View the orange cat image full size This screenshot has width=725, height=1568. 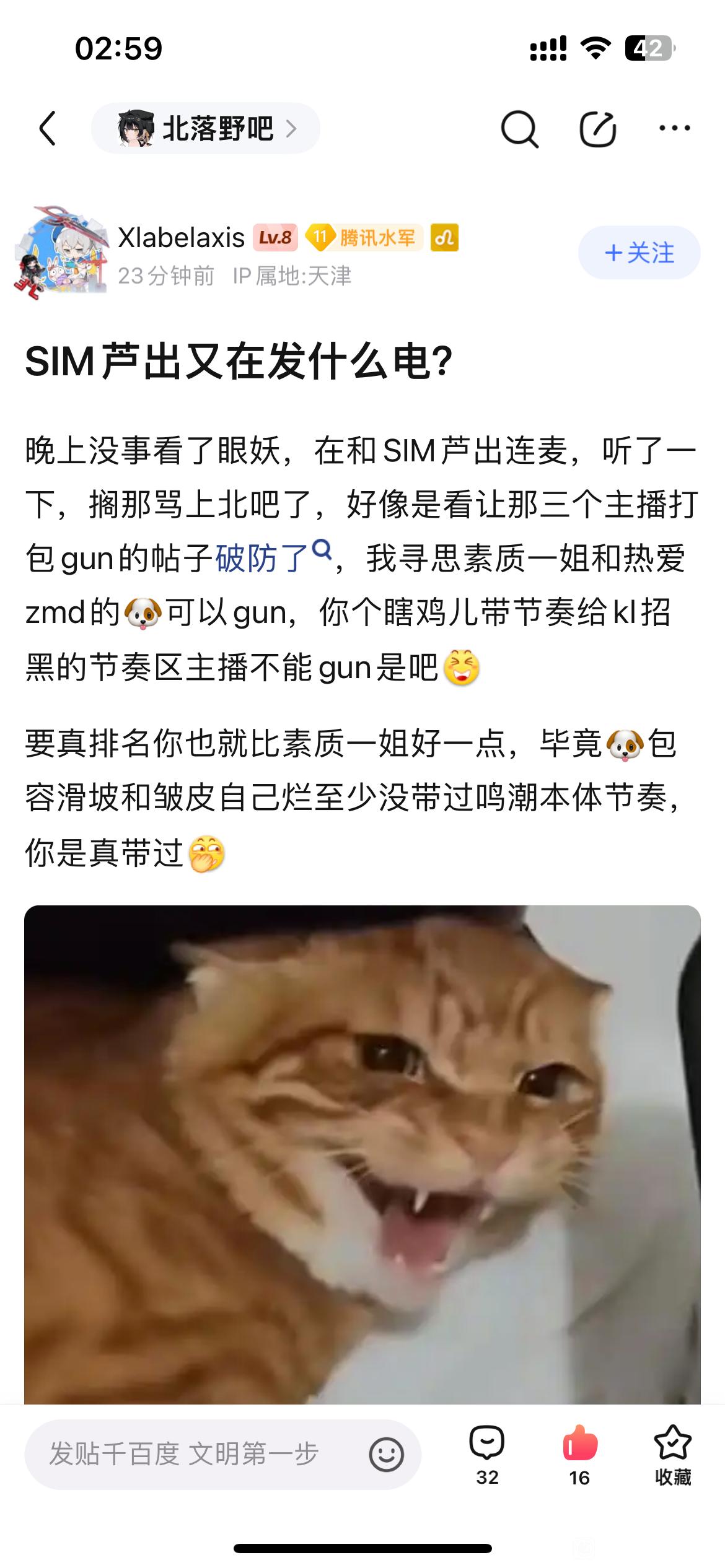point(362,1152)
